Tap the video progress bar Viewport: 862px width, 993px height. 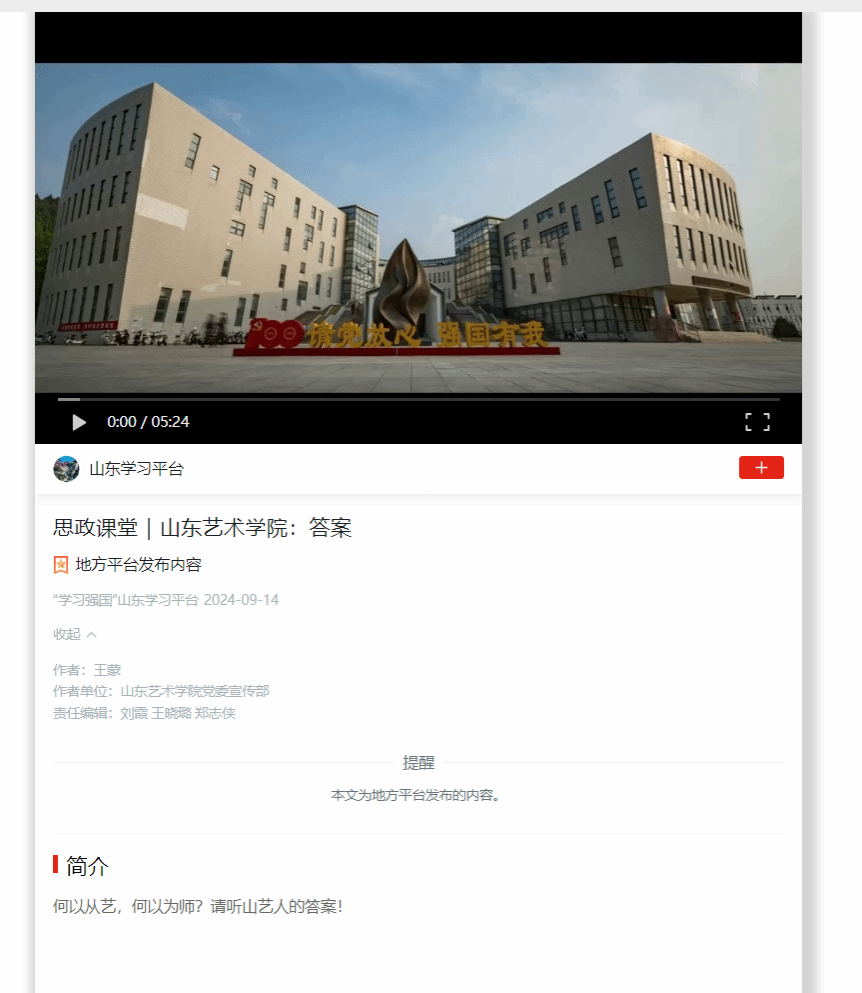coord(418,399)
